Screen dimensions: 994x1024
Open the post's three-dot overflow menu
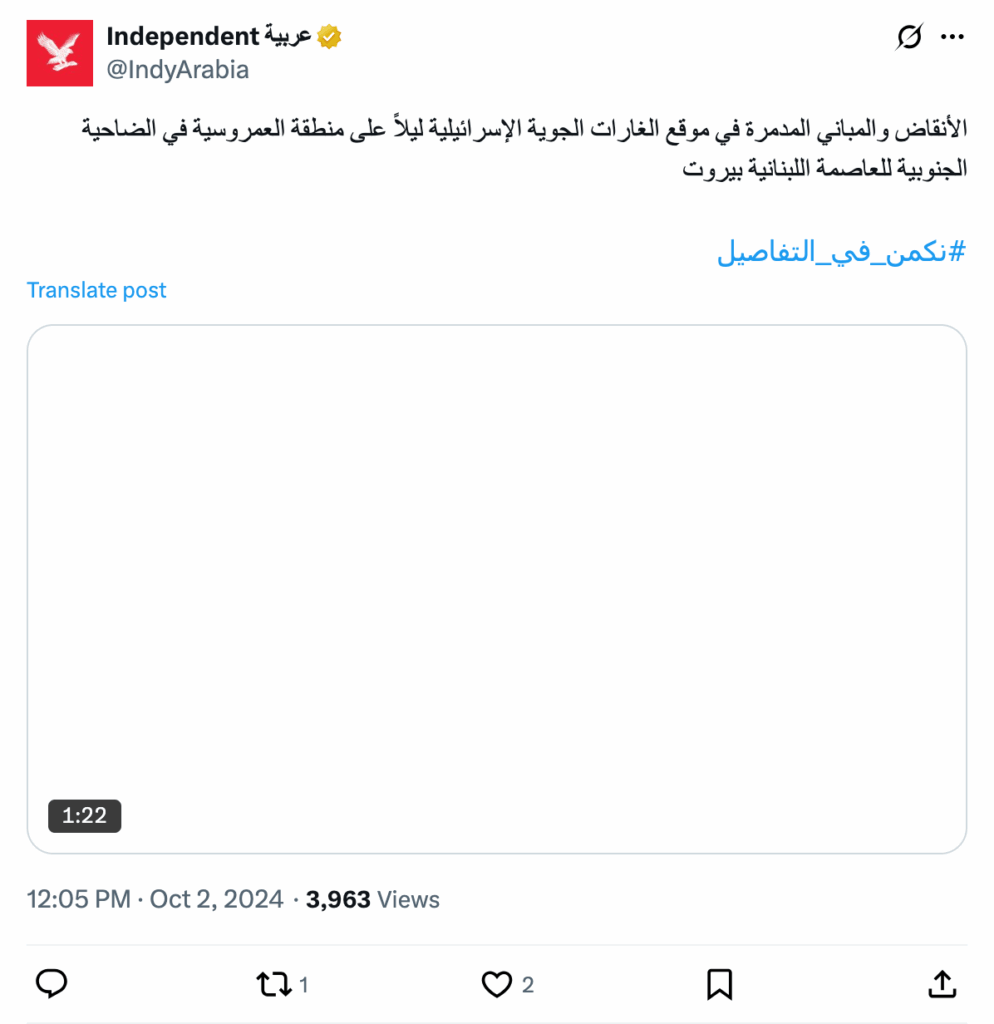(952, 38)
